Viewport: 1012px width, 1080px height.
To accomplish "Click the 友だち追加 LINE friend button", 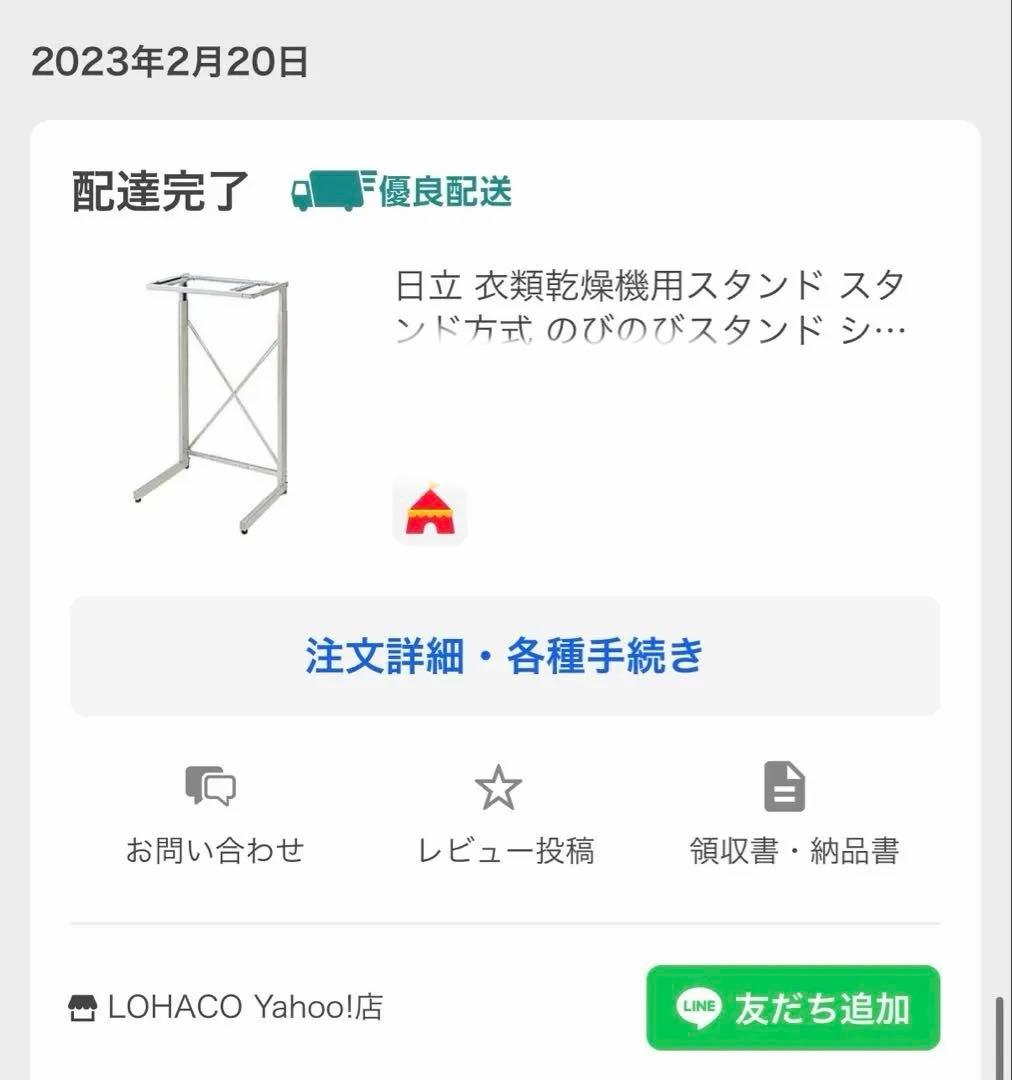I will click(x=795, y=1010).
